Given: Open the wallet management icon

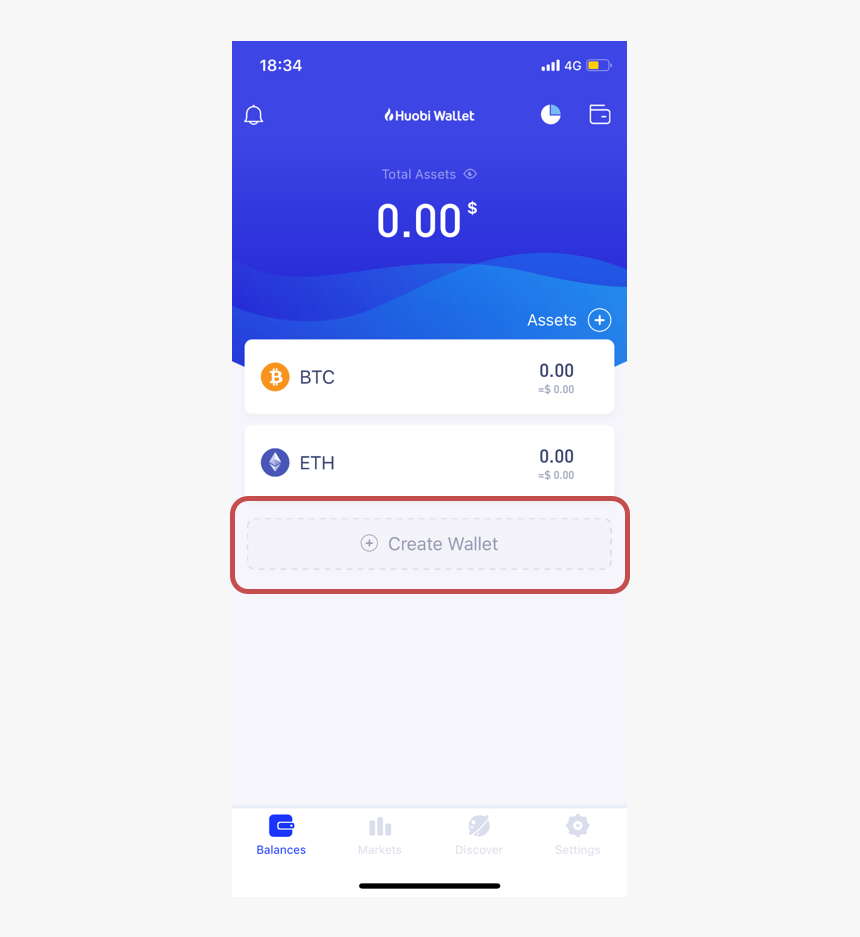Looking at the screenshot, I should tap(599, 115).
